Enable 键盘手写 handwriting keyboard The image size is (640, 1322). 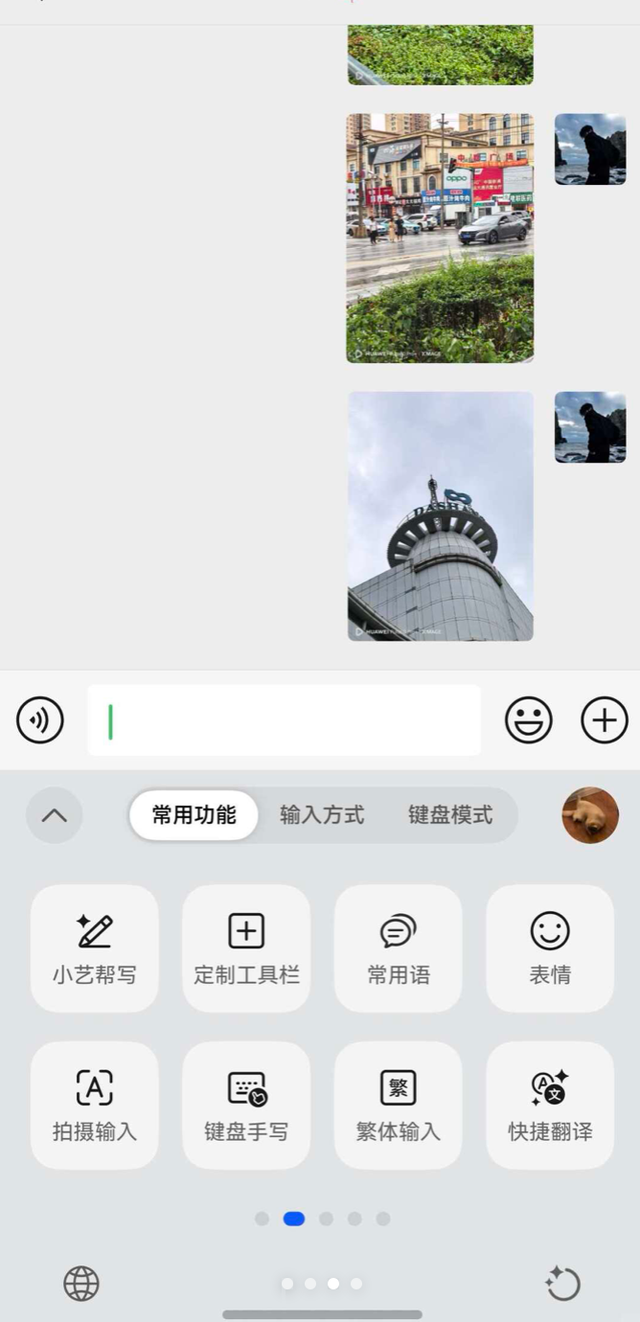pyautogui.click(x=246, y=1105)
